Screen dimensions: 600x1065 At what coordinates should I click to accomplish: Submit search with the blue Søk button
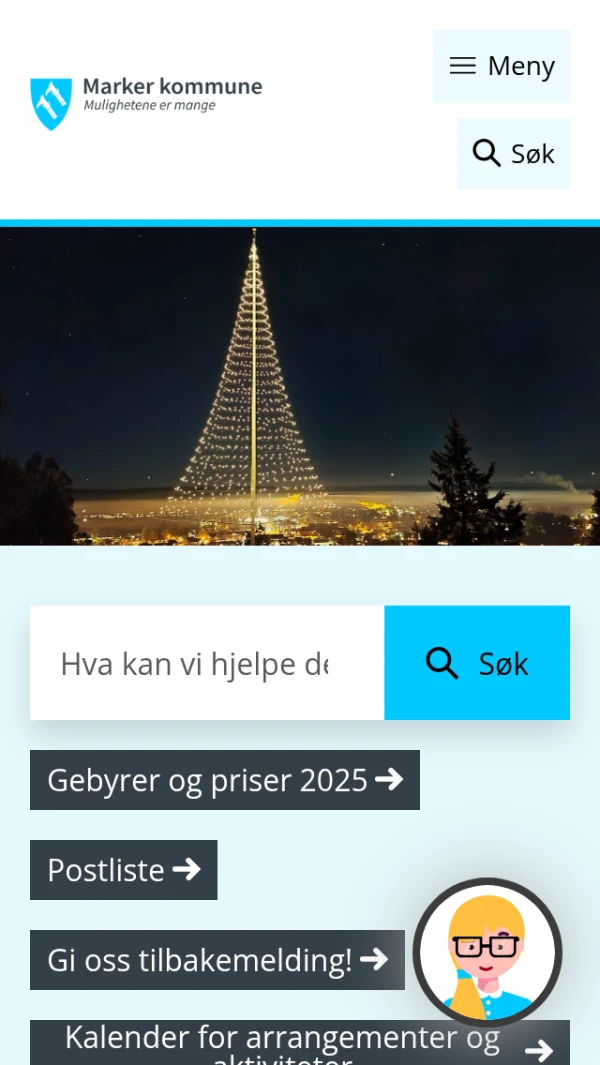[477, 663]
